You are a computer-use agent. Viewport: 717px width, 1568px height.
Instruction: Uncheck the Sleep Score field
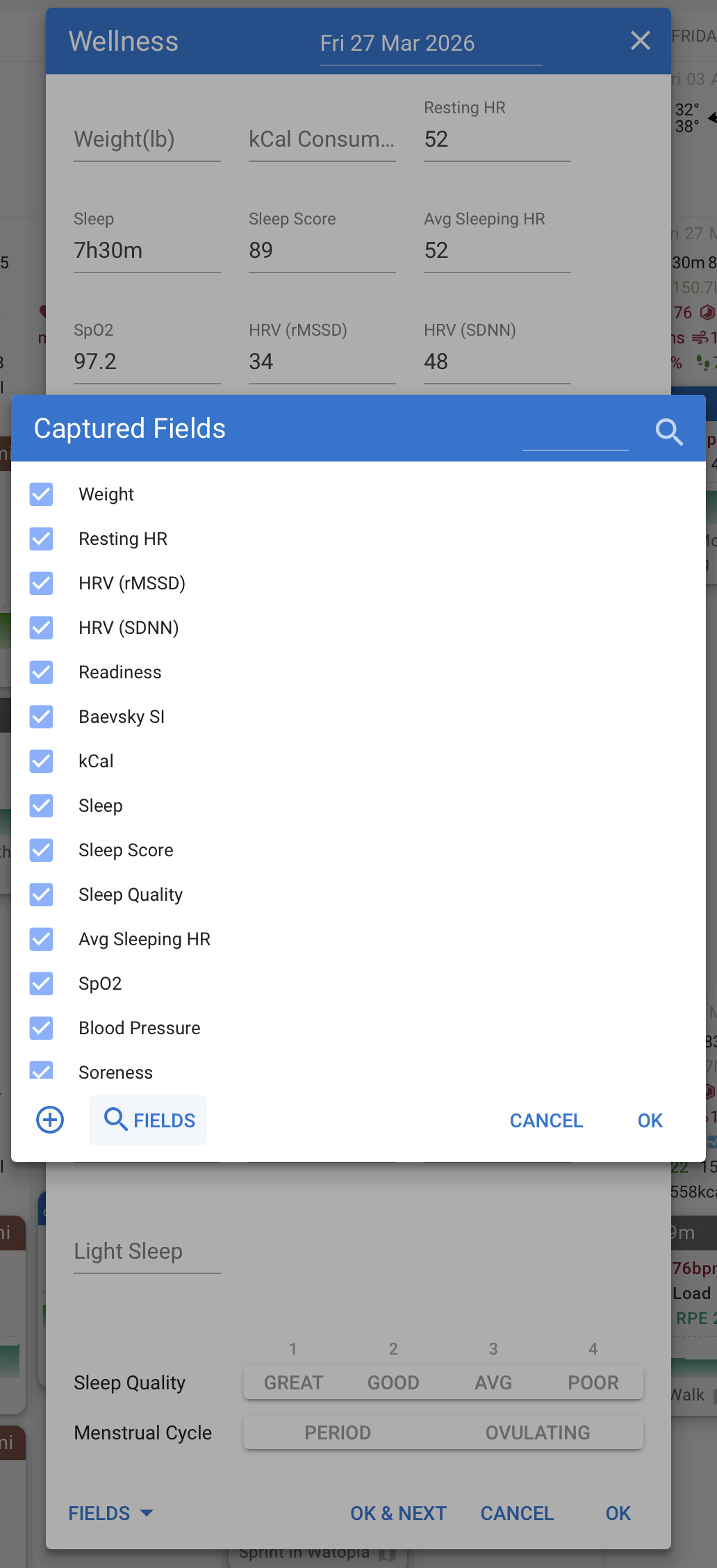pos(42,850)
